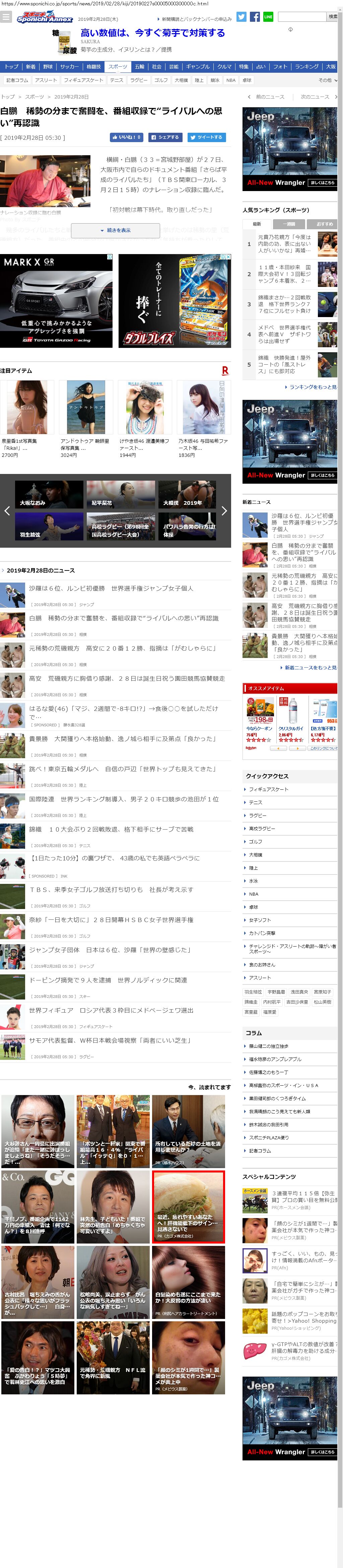Viewport: 343px width, 1568px height.
Task: Show next carousel photos with right arrow
Action: 224,511
